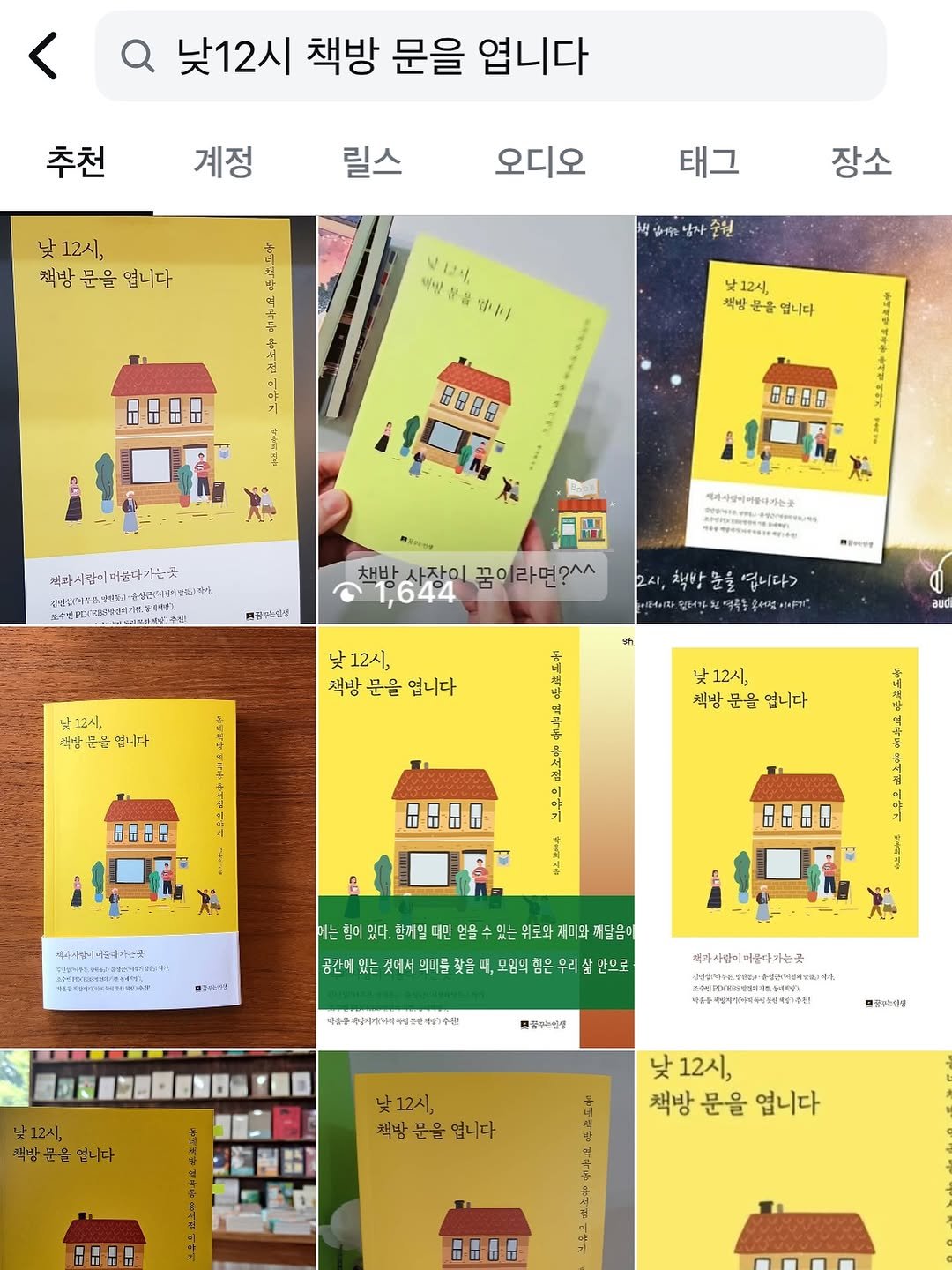Select the 오디오 tab

(540, 162)
